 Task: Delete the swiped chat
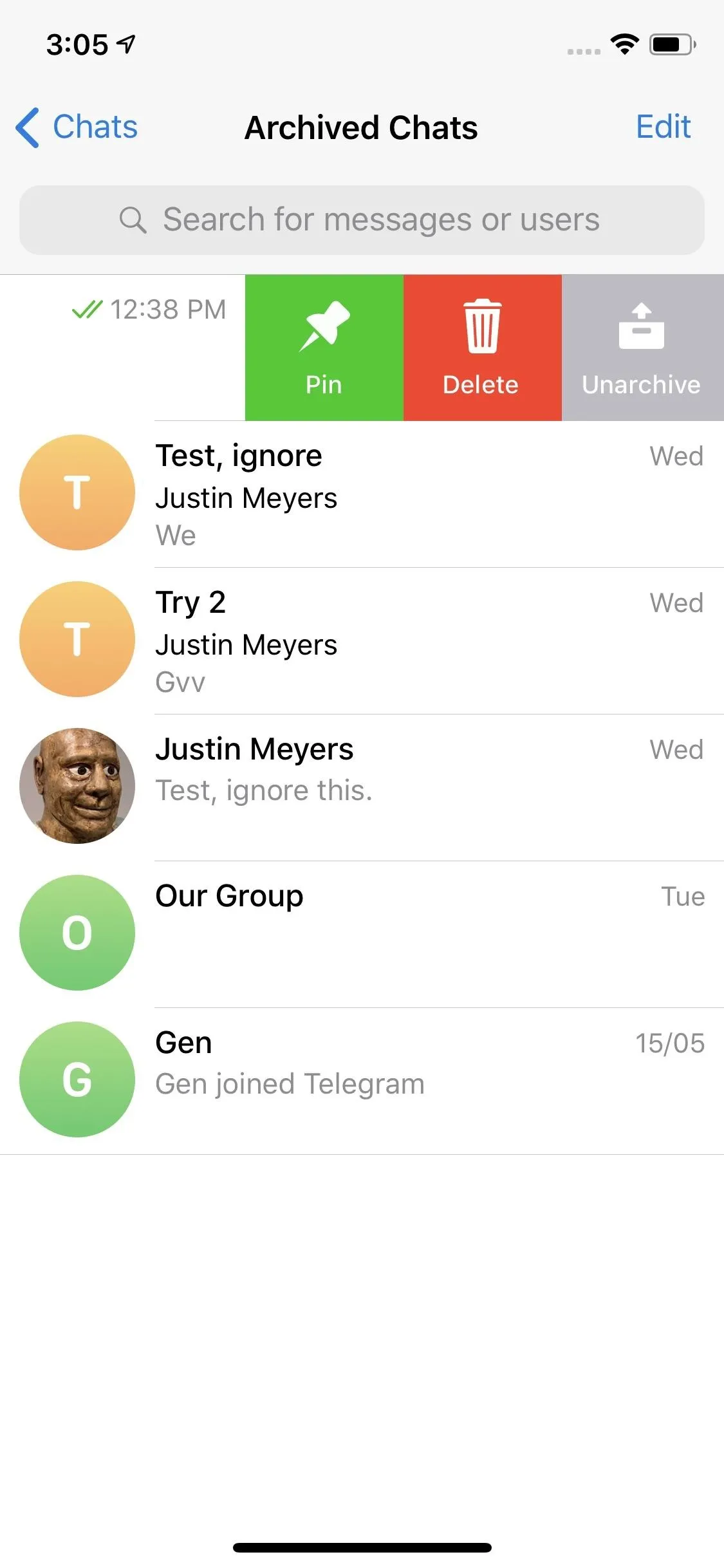(x=482, y=348)
